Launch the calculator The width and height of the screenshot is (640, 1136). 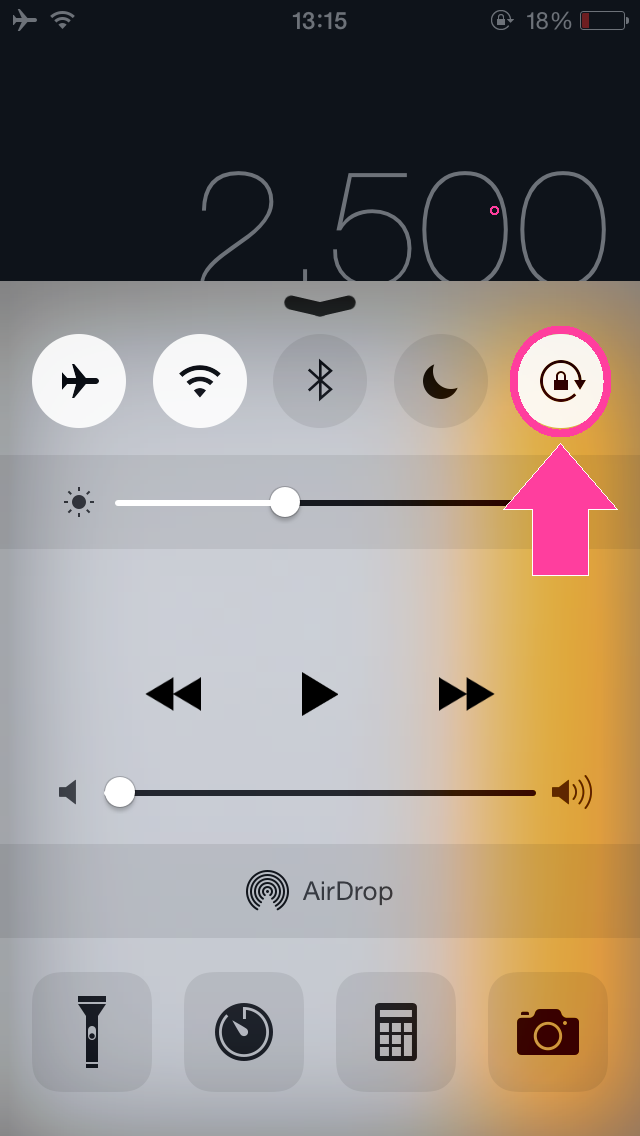(x=396, y=1031)
